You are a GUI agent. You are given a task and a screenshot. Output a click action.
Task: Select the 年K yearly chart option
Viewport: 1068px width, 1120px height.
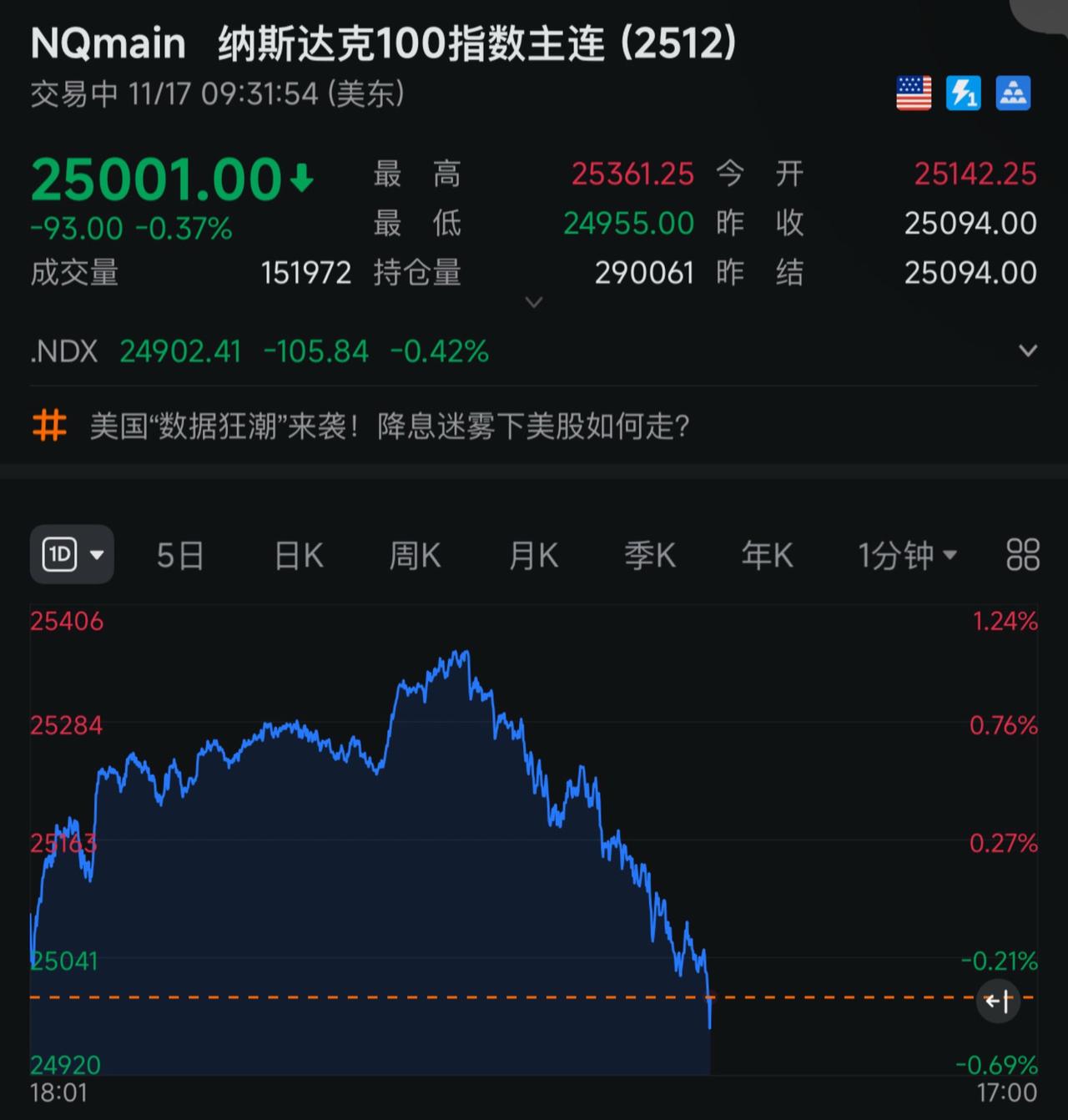(766, 555)
